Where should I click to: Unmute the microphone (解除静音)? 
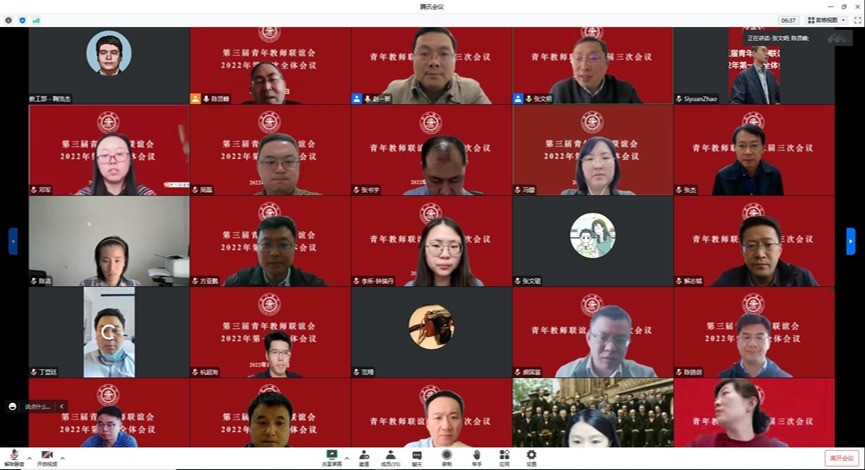click(x=14, y=457)
